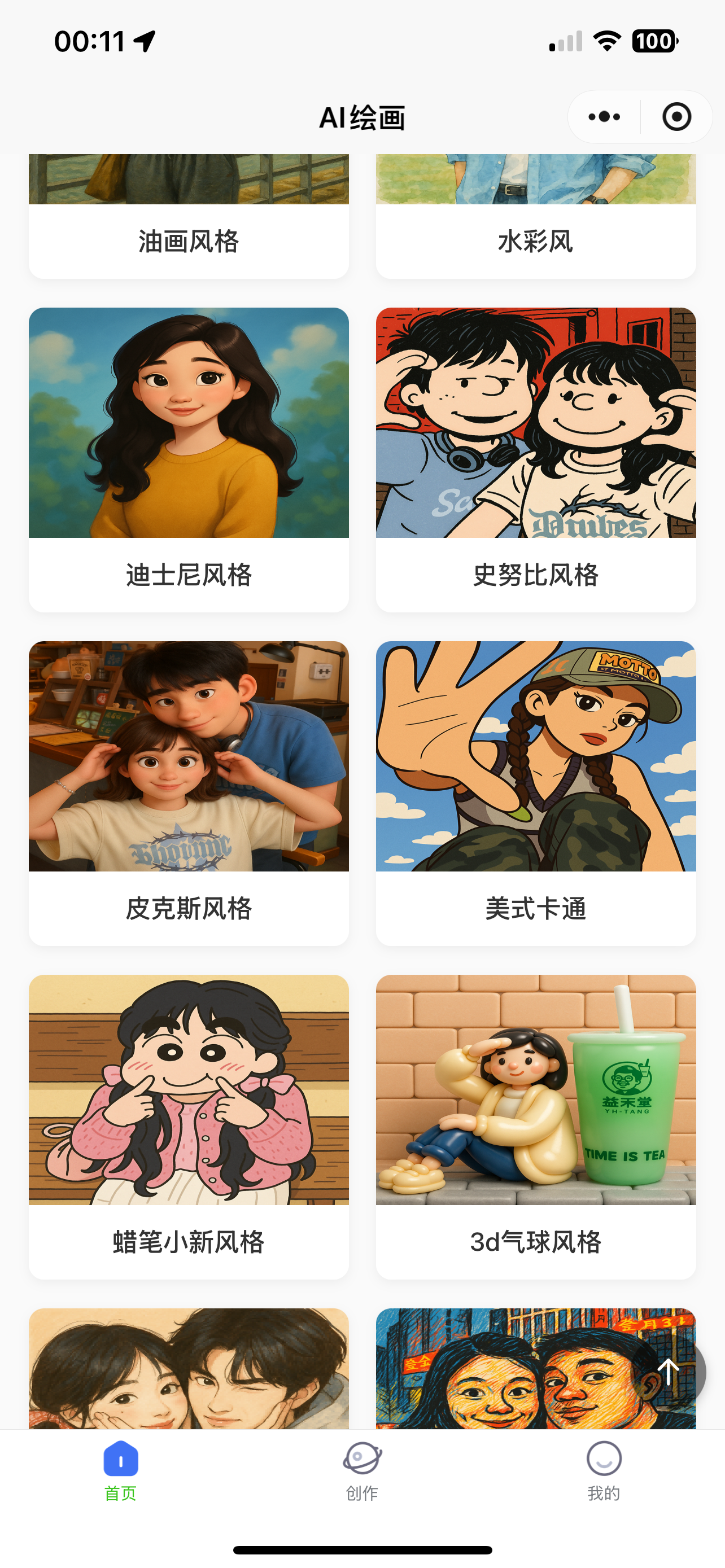725x1568 pixels.
Task: Choose the 迪士尼风格 style card
Action: pos(189,459)
